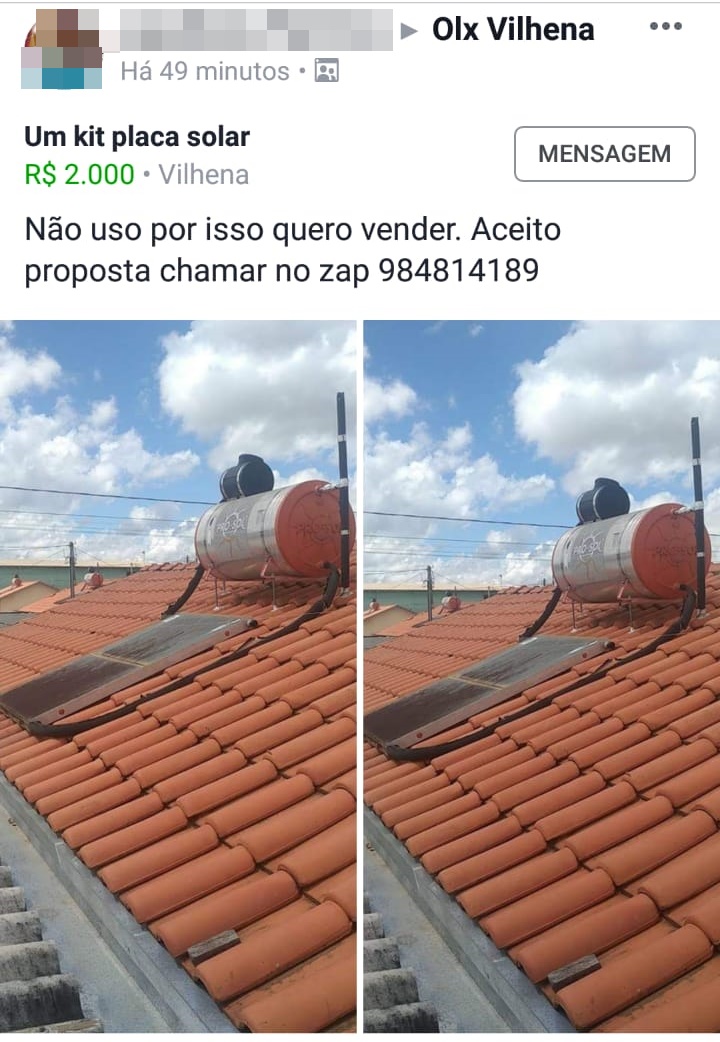View the poster's profile picture
This screenshot has height=1042, width=720.
pyautogui.click(x=60, y=50)
